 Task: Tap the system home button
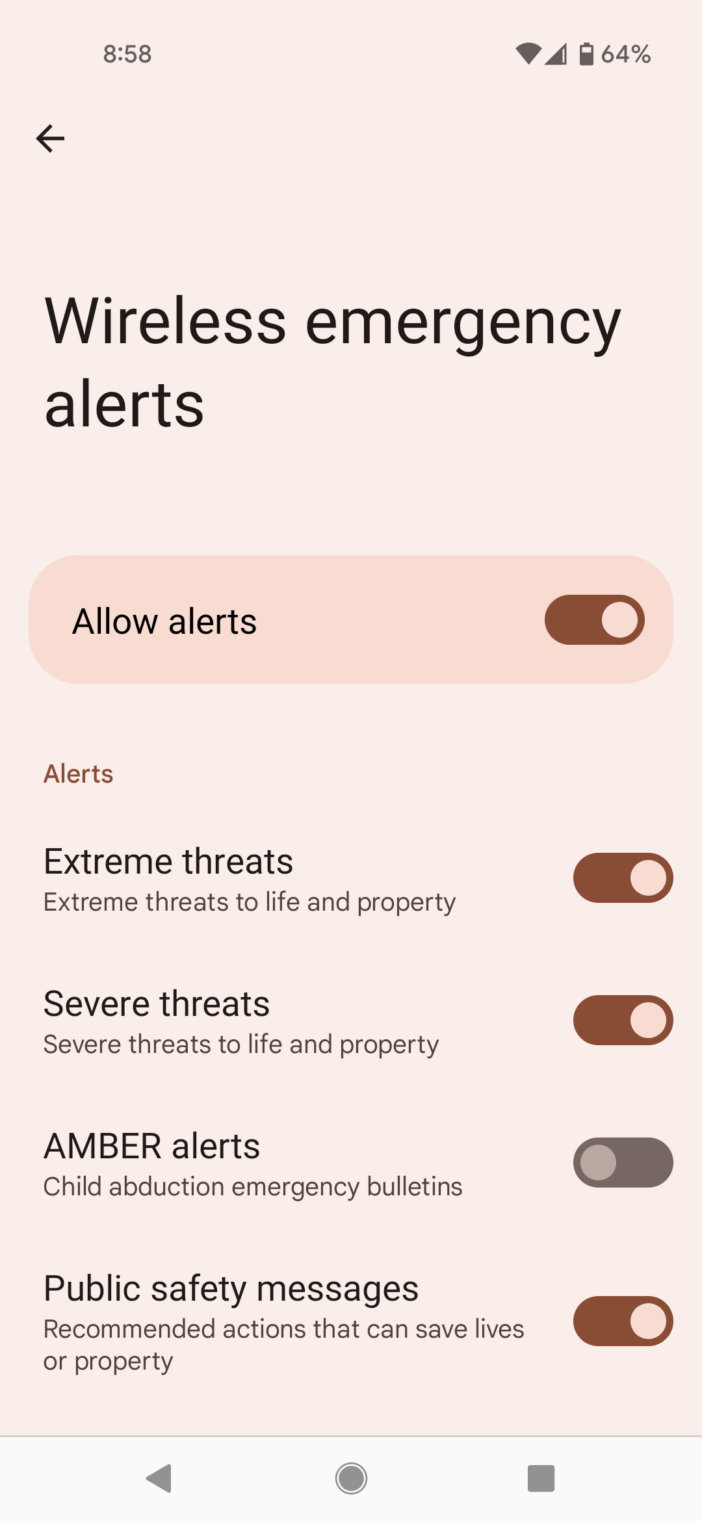point(351,1478)
